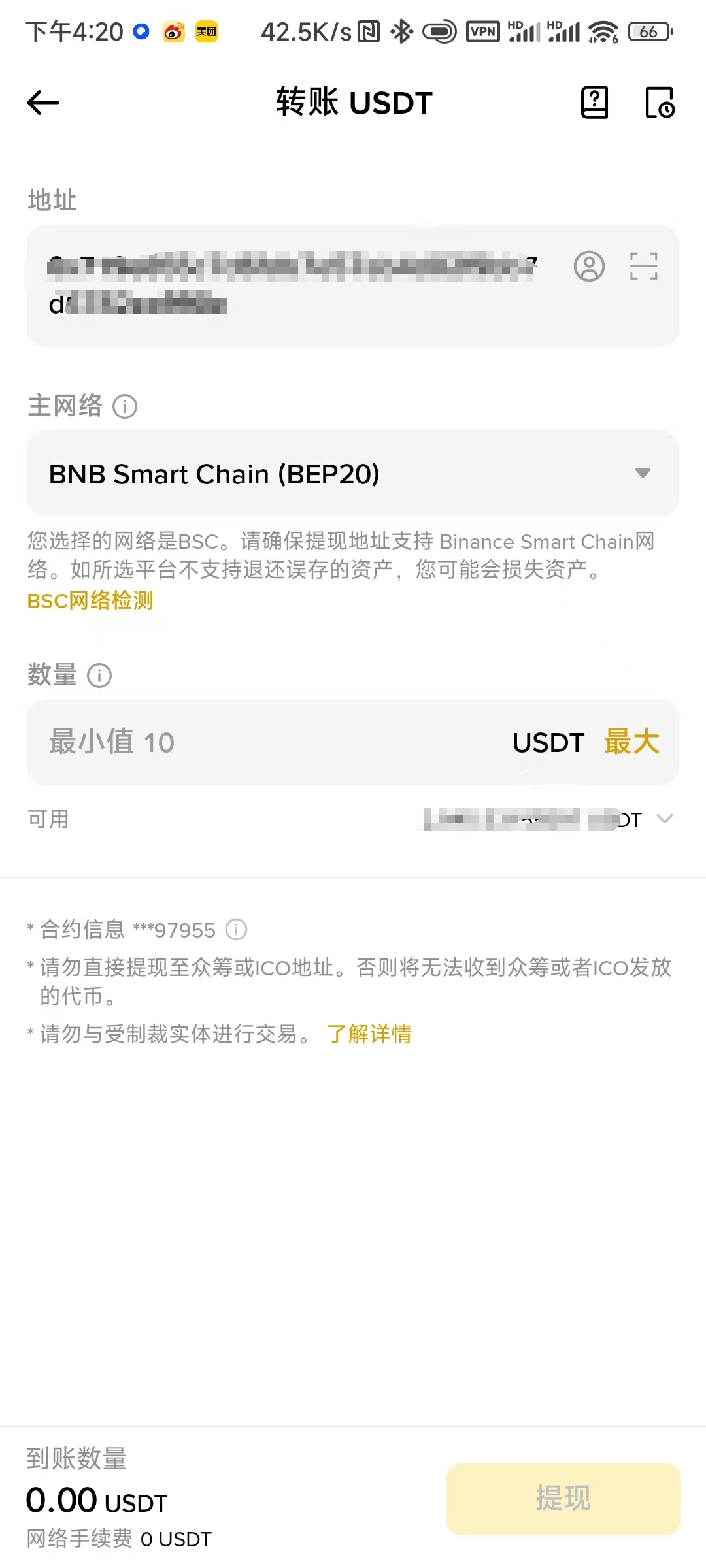Tap the 提现 withdraw button
706x1568 pixels.
tap(563, 1499)
